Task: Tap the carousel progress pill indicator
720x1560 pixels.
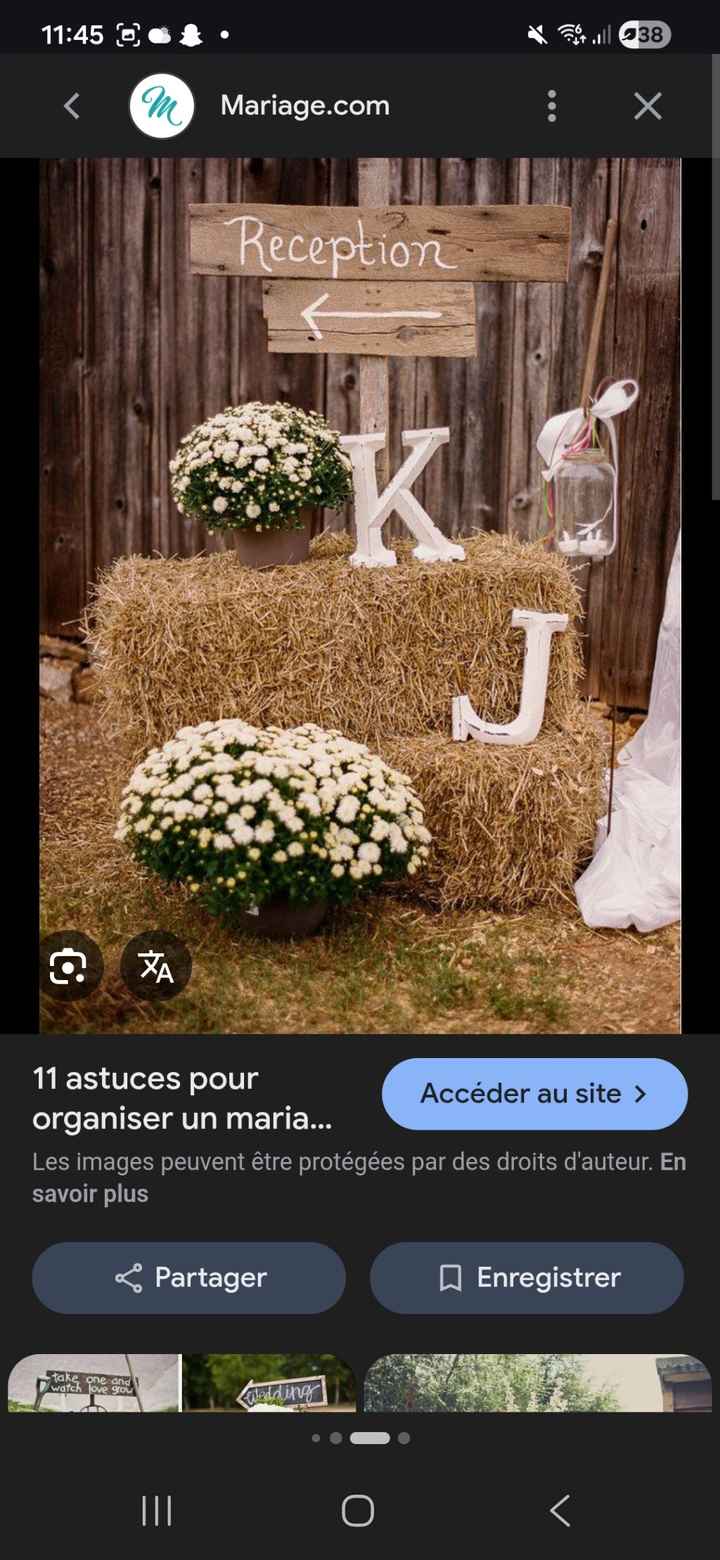Action: pyautogui.click(x=367, y=1437)
